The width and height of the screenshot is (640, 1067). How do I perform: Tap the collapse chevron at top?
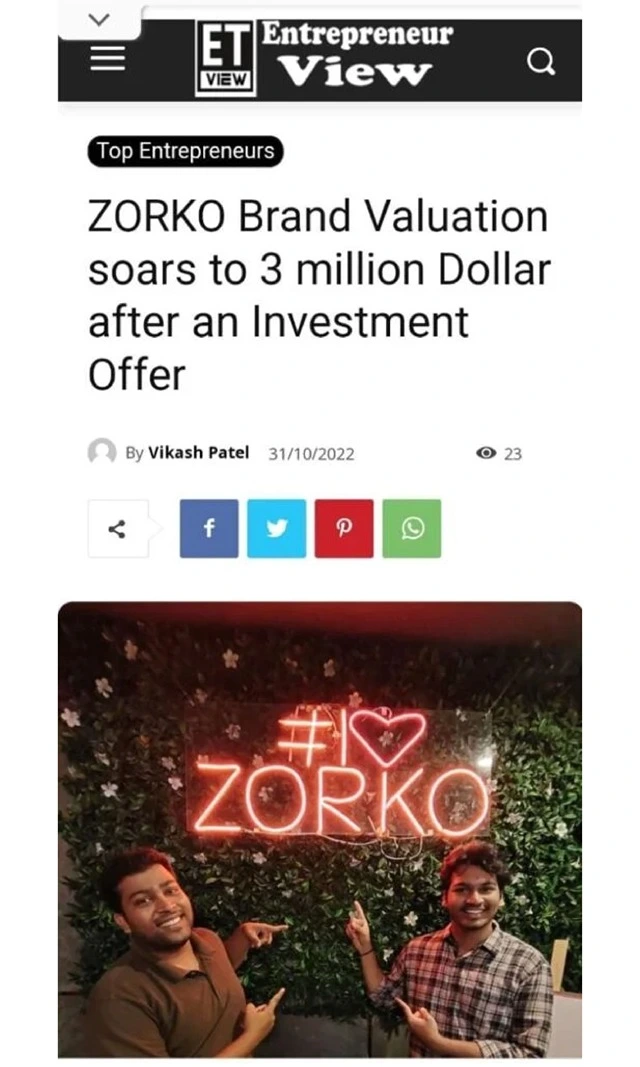(98, 19)
